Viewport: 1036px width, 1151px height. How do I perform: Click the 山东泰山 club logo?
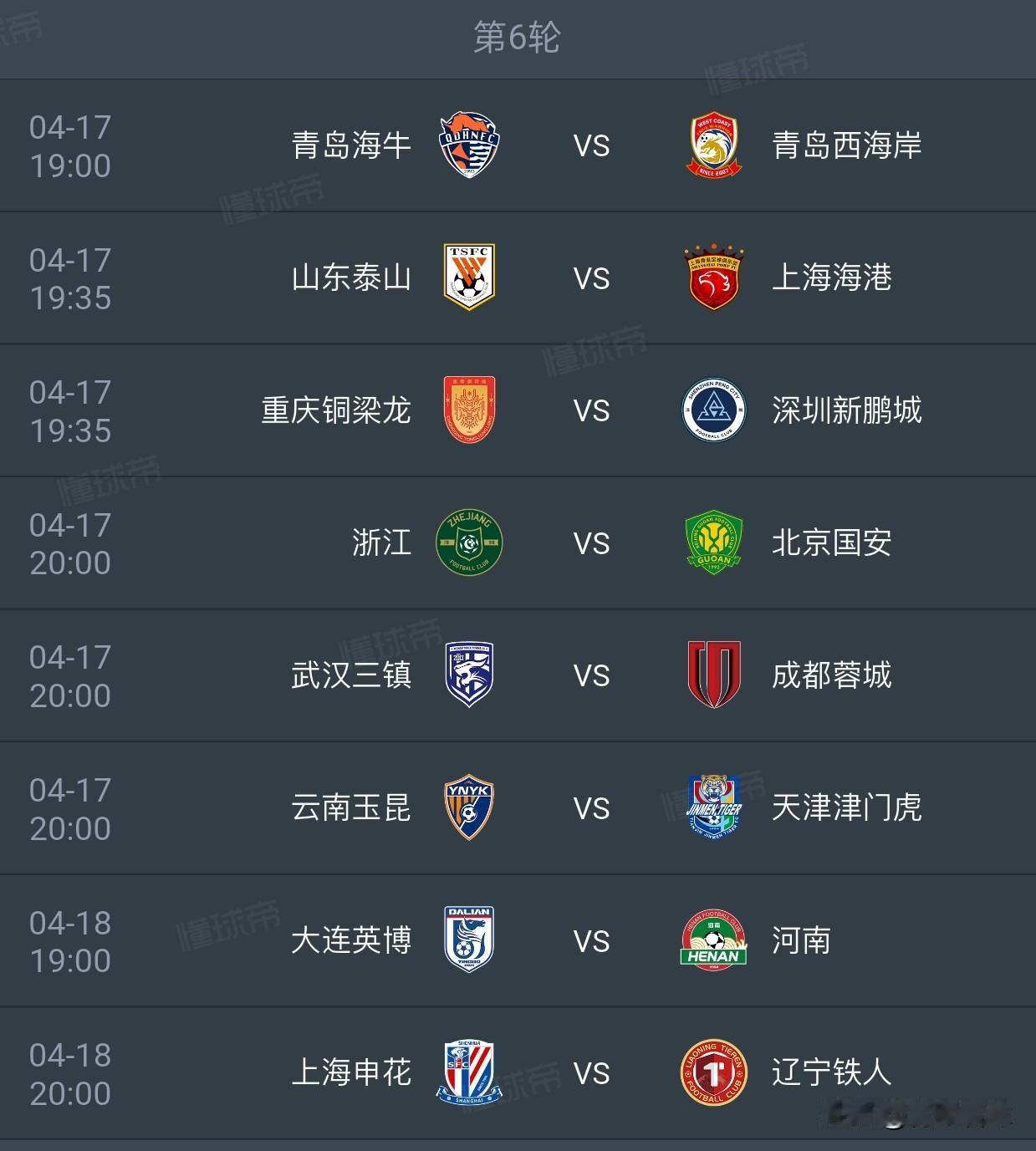[x=468, y=278]
